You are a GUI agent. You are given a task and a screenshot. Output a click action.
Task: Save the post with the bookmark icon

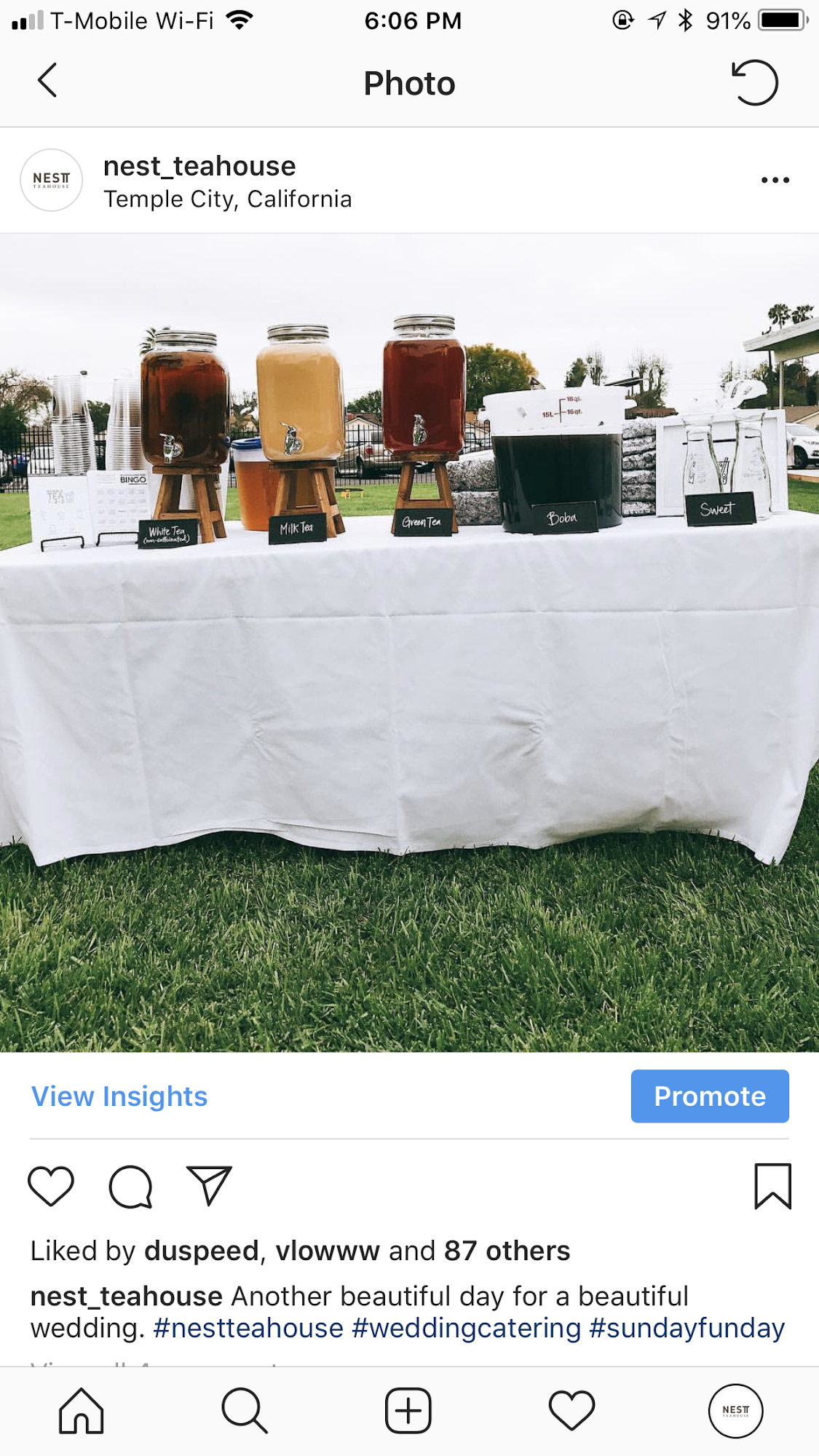tap(772, 1186)
